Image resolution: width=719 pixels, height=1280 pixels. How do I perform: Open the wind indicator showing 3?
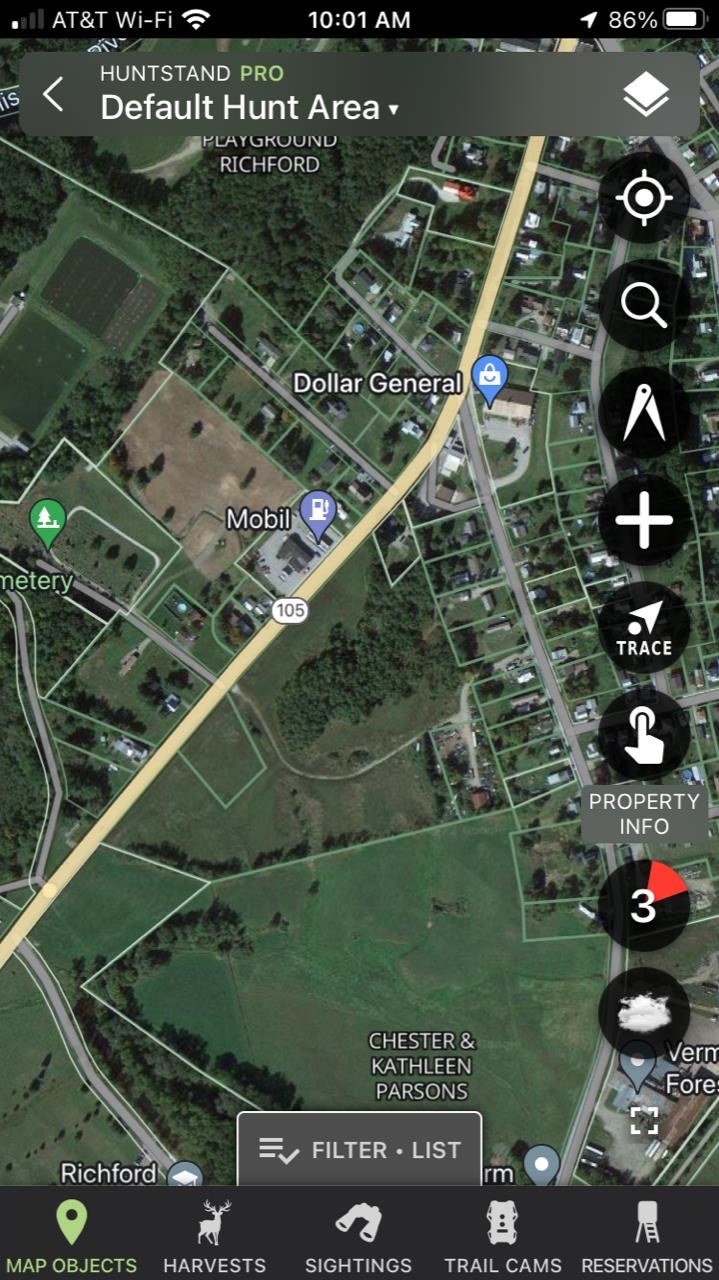(x=644, y=905)
